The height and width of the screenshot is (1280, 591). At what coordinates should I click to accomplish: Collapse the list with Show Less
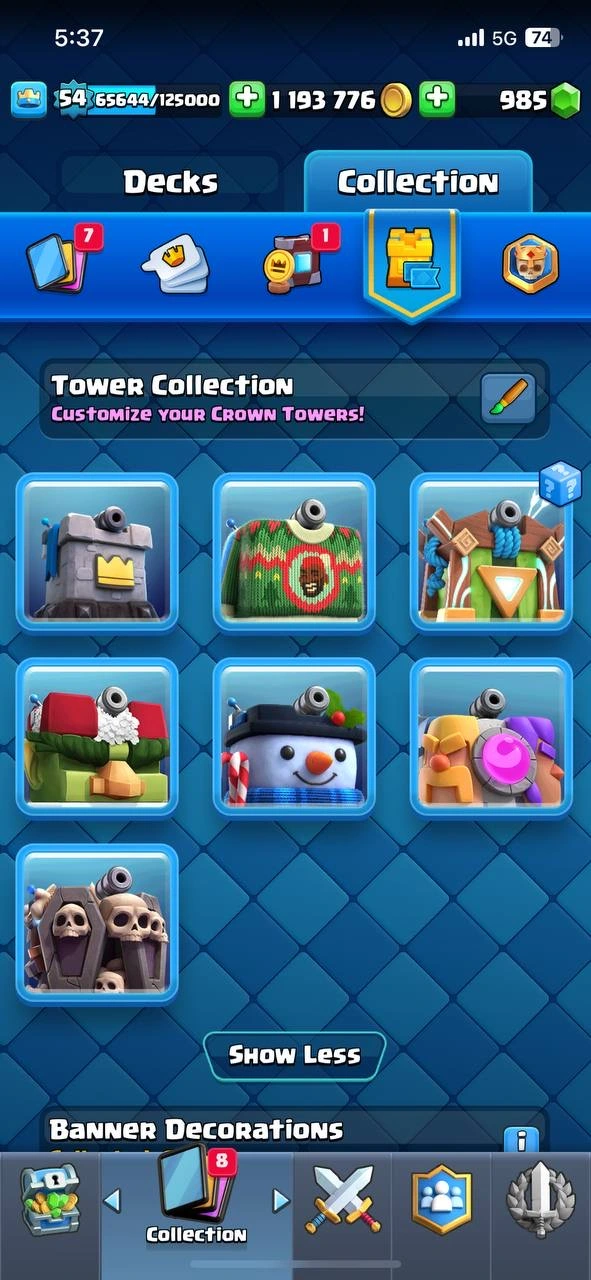click(x=294, y=1055)
